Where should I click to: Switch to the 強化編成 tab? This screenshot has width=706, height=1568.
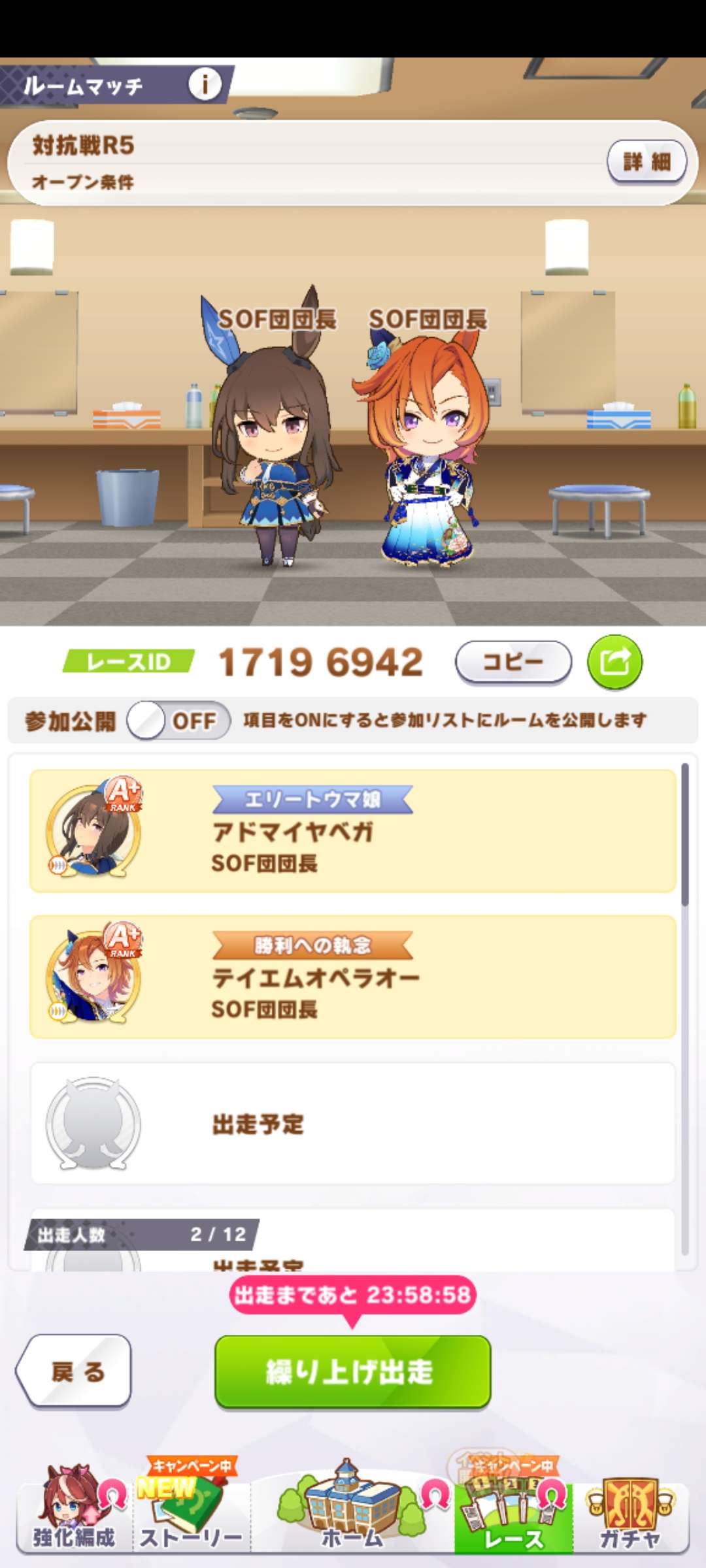(x=74, y=1514)
